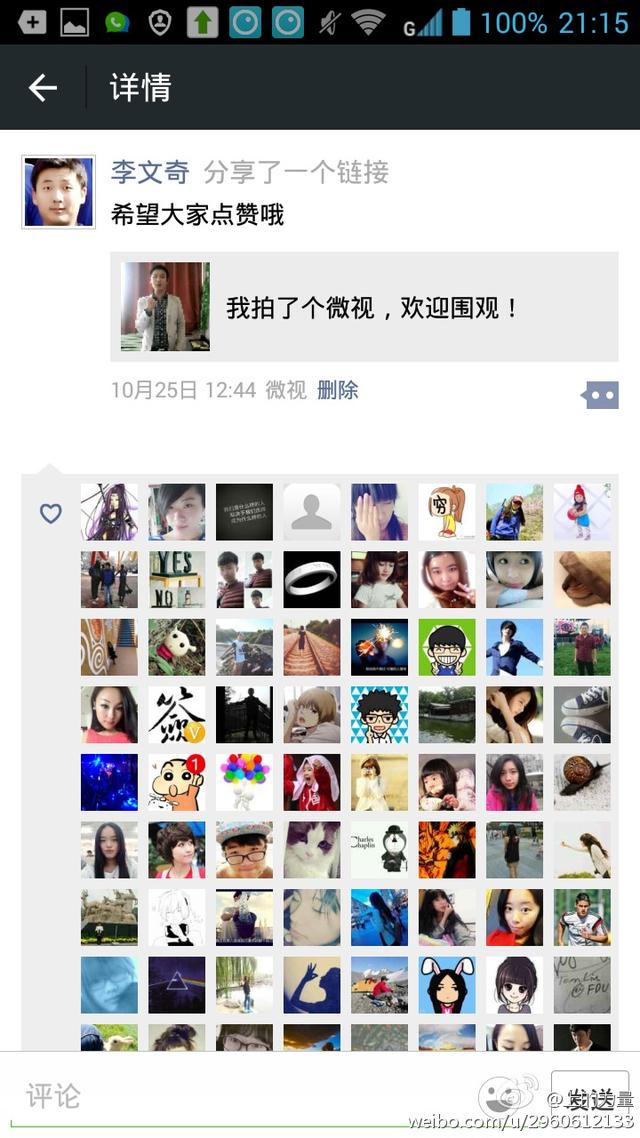Open the liker with the silver ring avatar
Image resolution: width=640 pixels, height=1138 pixels.
pyautogui.click(x=312, y=580)
